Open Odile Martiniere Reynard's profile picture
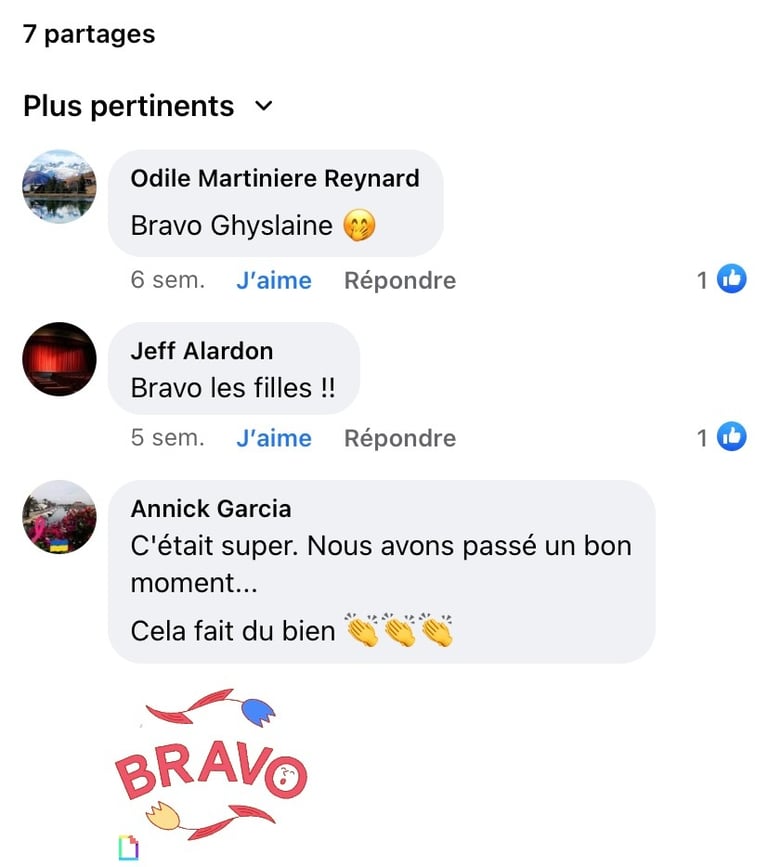The image size is (768, 867). [x=59, y=187]
